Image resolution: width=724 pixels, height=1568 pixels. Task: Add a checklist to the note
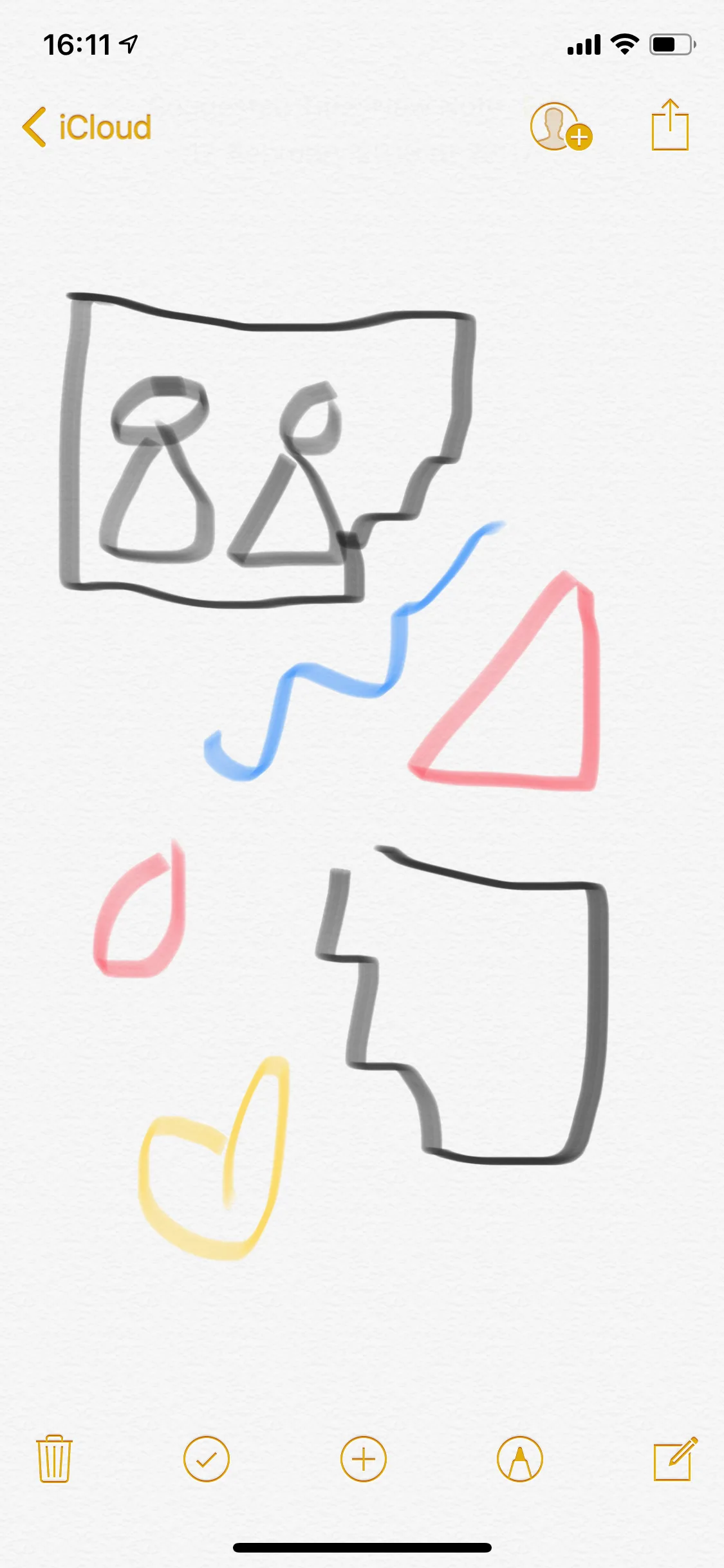[207, 1459]
